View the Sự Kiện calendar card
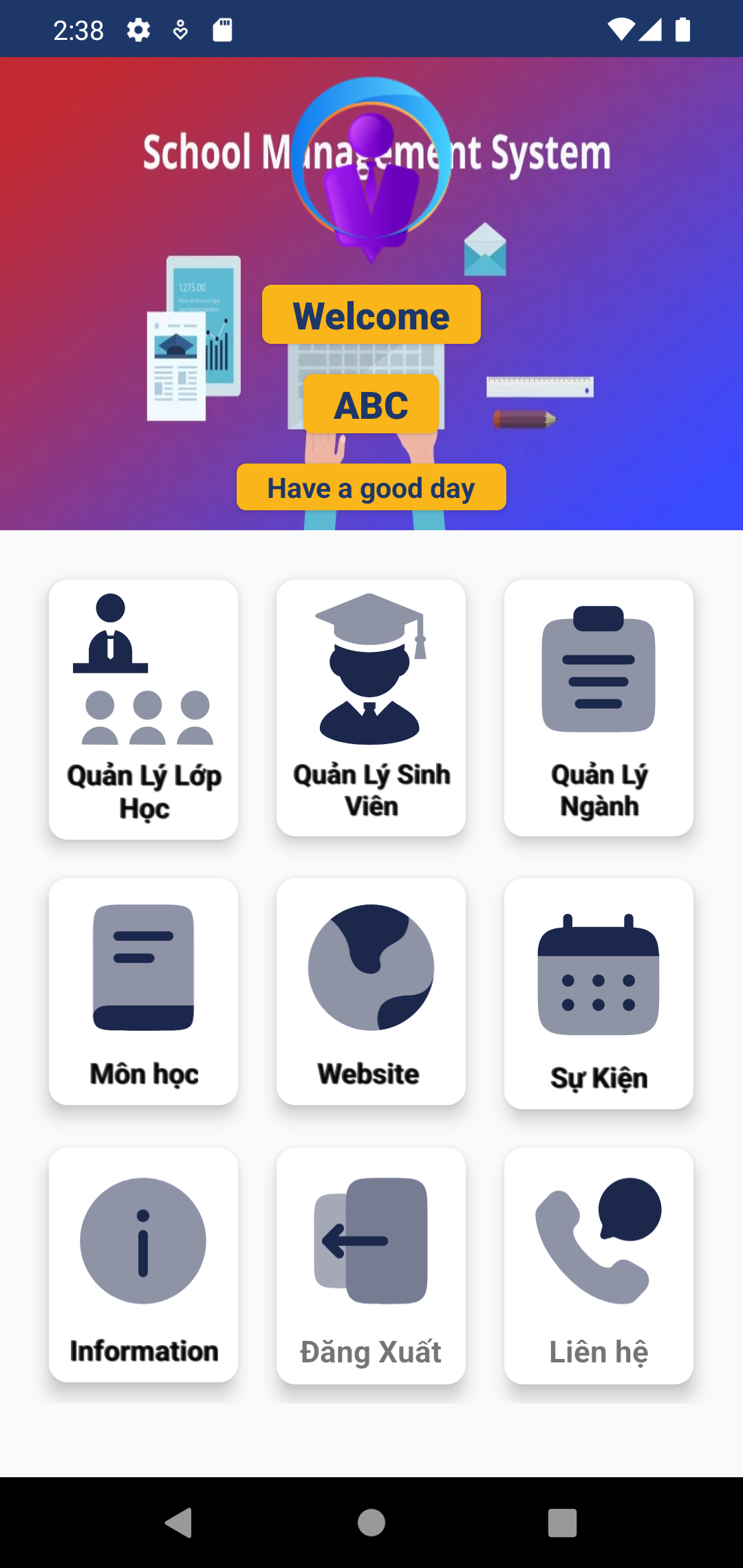 click(599, 993)
